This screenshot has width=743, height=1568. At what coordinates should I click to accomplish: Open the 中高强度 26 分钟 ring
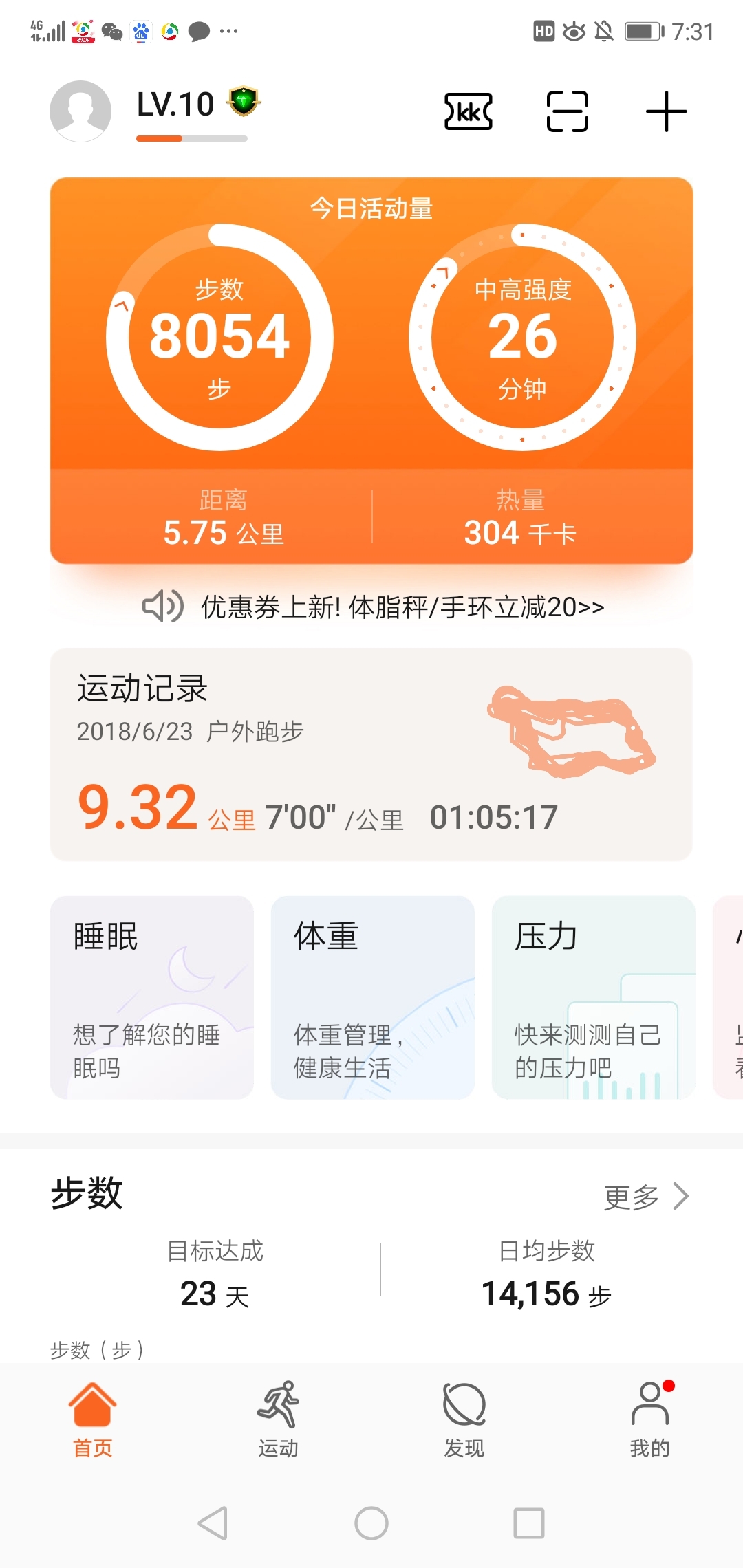(523, 337)
